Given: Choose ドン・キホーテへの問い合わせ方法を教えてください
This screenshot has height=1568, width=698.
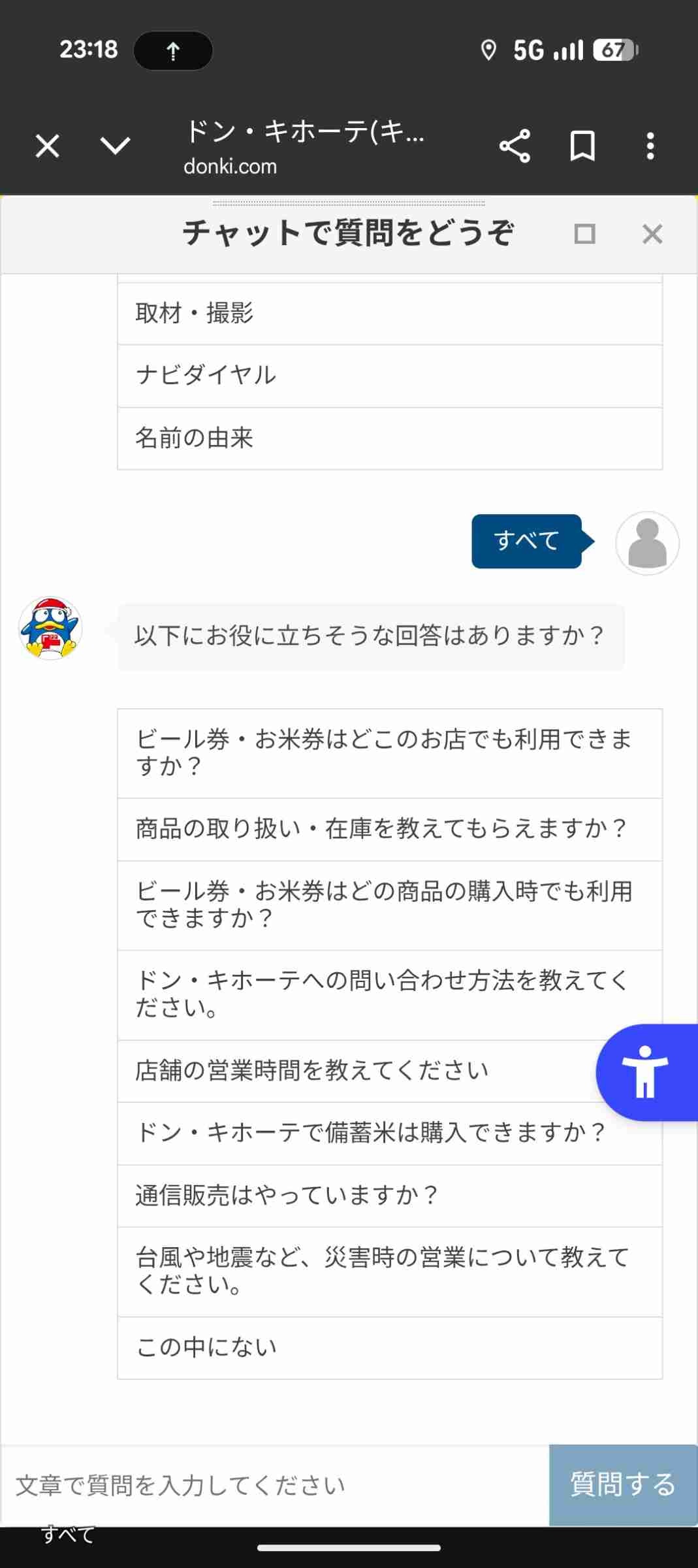Looking at the screenshot, I should (x=389, y=994).
